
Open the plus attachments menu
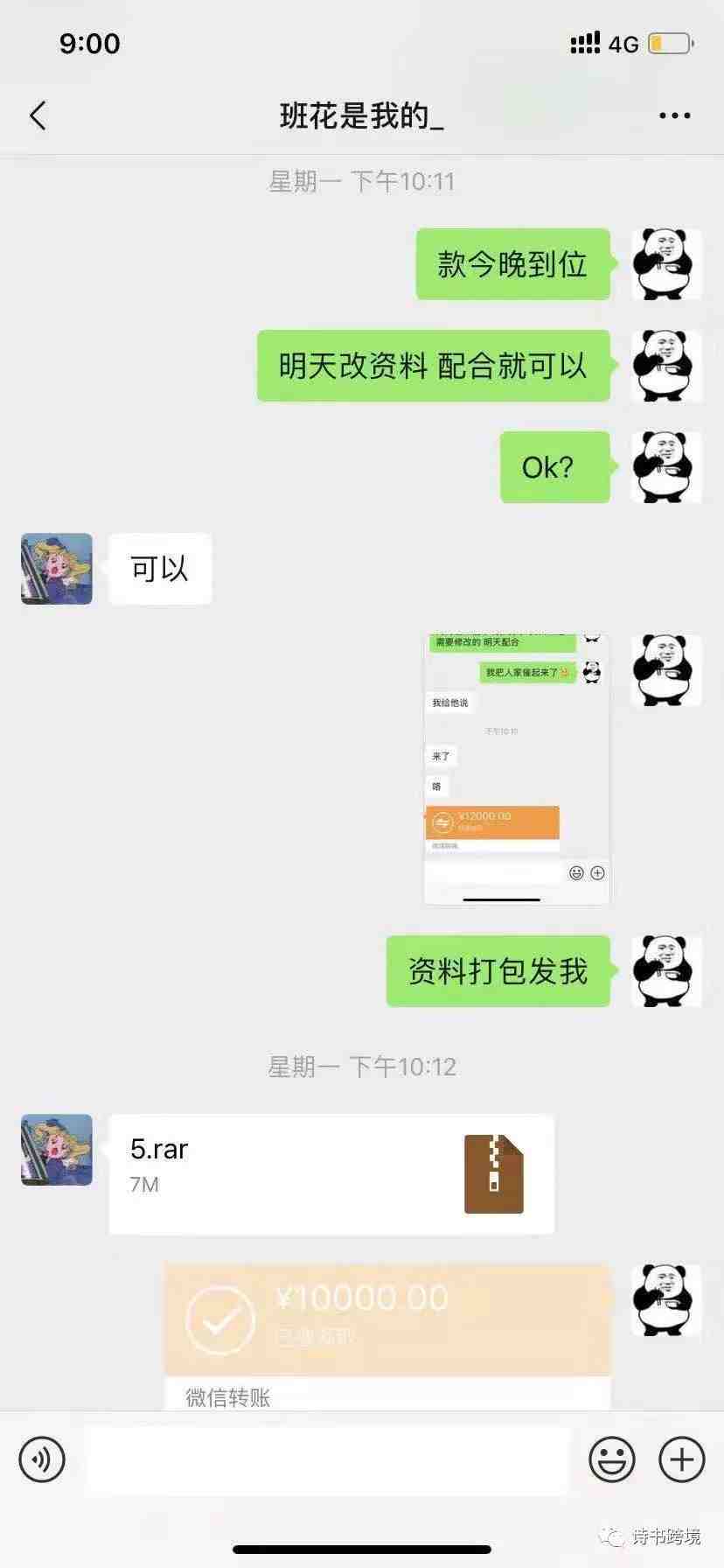point(681,1459)
